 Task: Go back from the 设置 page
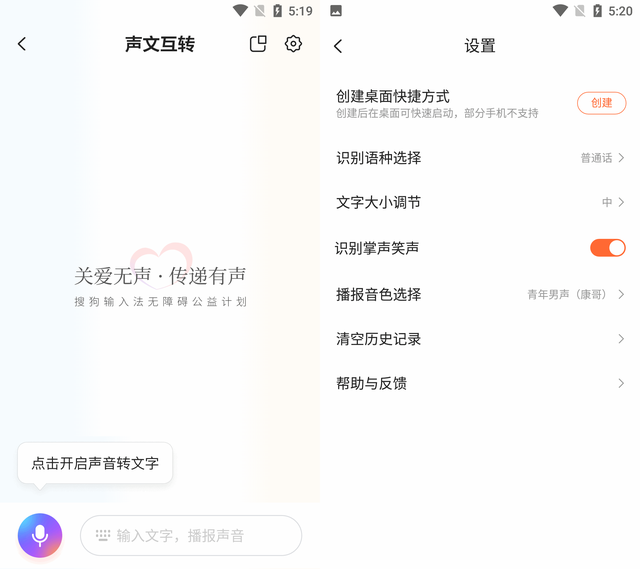[338, 46]
